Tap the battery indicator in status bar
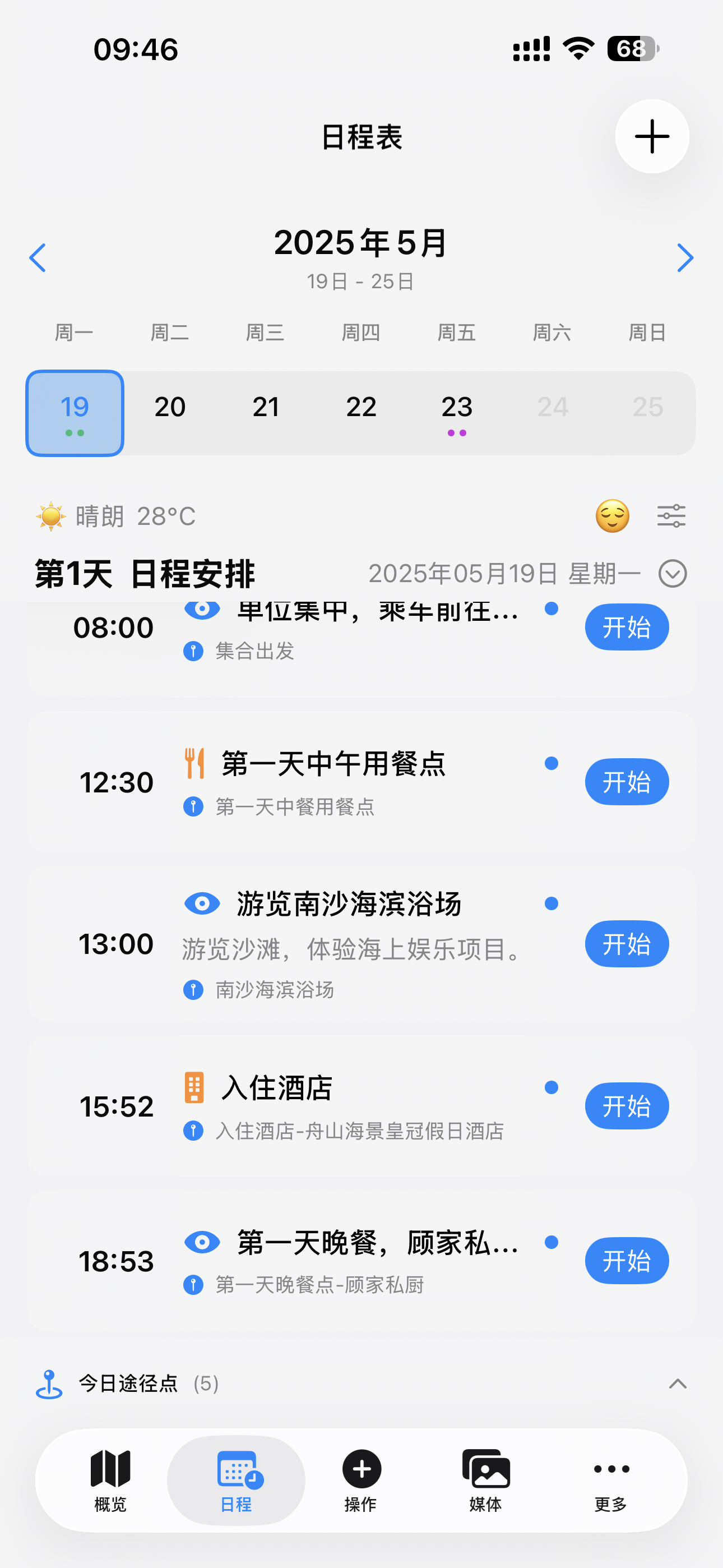723x1568 pixels. pos(633,48)
